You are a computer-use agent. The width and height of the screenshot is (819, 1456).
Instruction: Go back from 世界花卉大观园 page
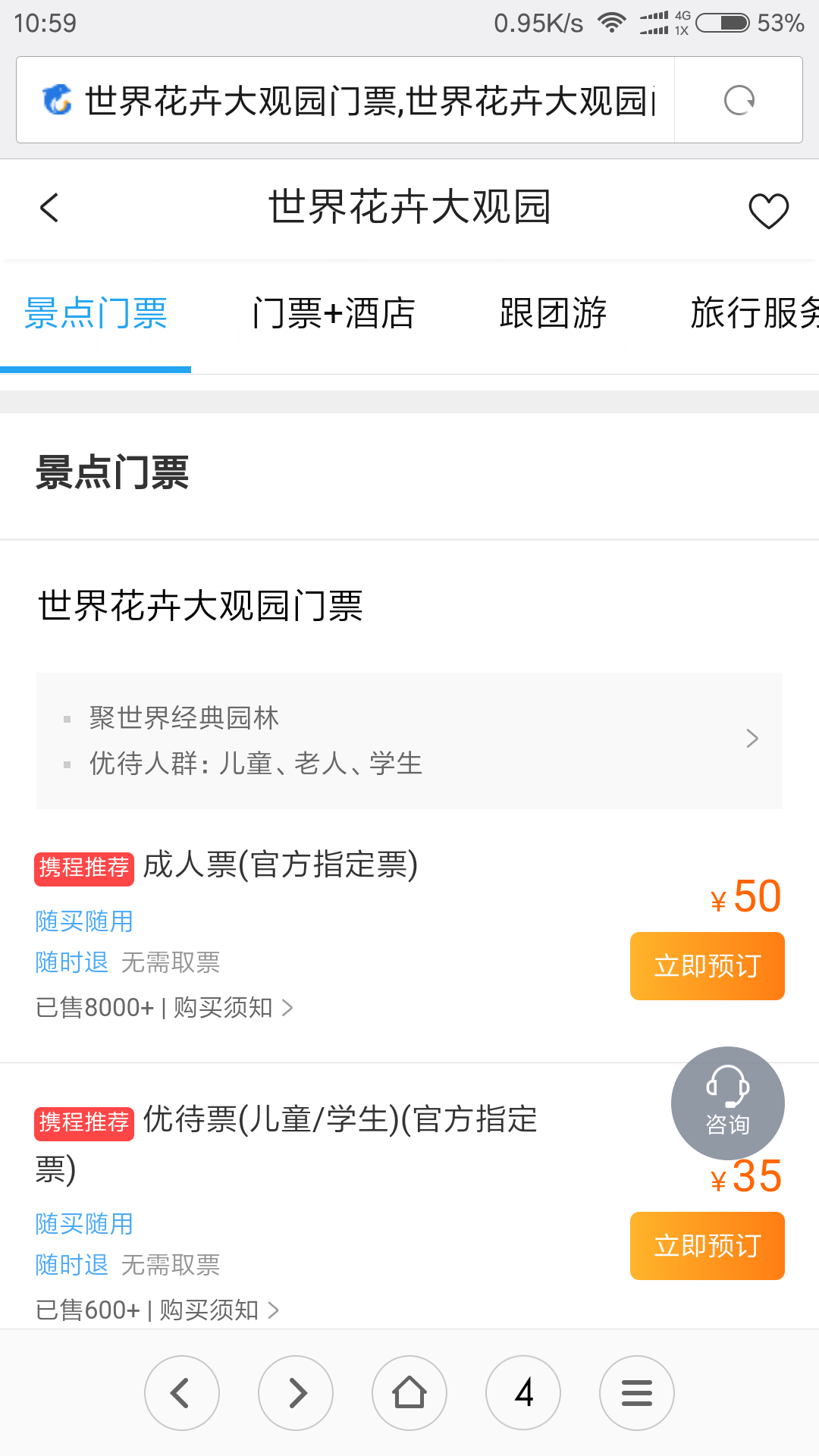tap(50, 208)
